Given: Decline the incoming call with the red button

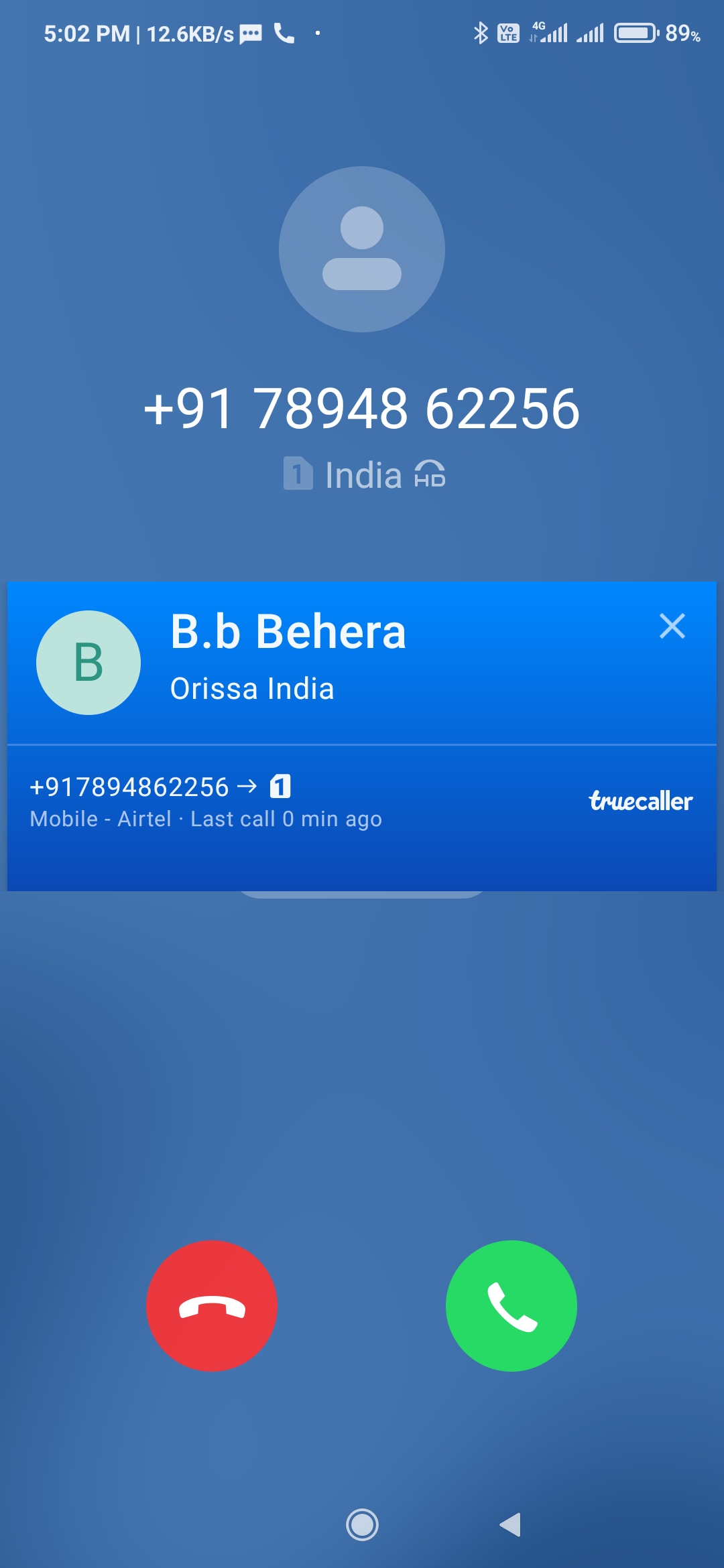Looking at the screenshot, I should (x=212, y=1306).
